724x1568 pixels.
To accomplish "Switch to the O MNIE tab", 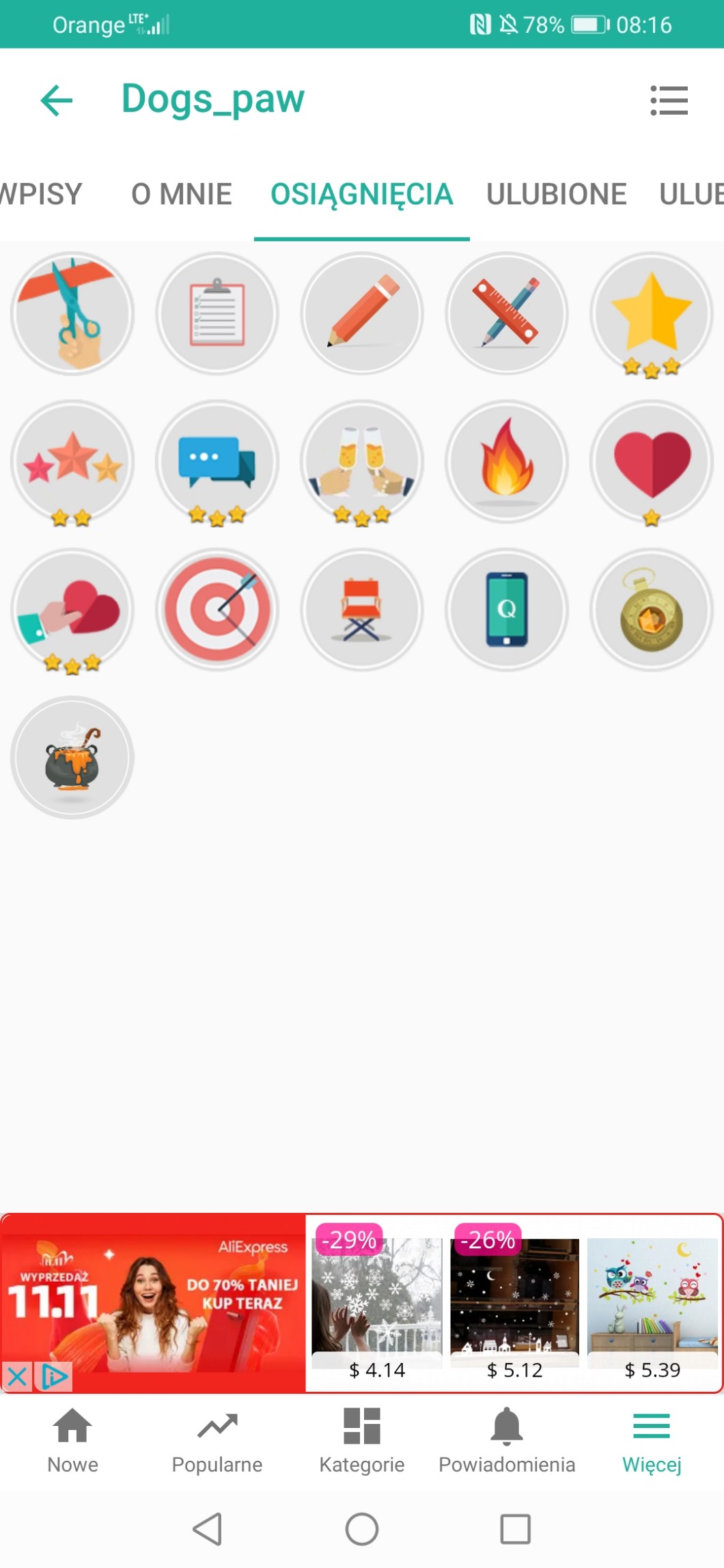I will point(181,195).
